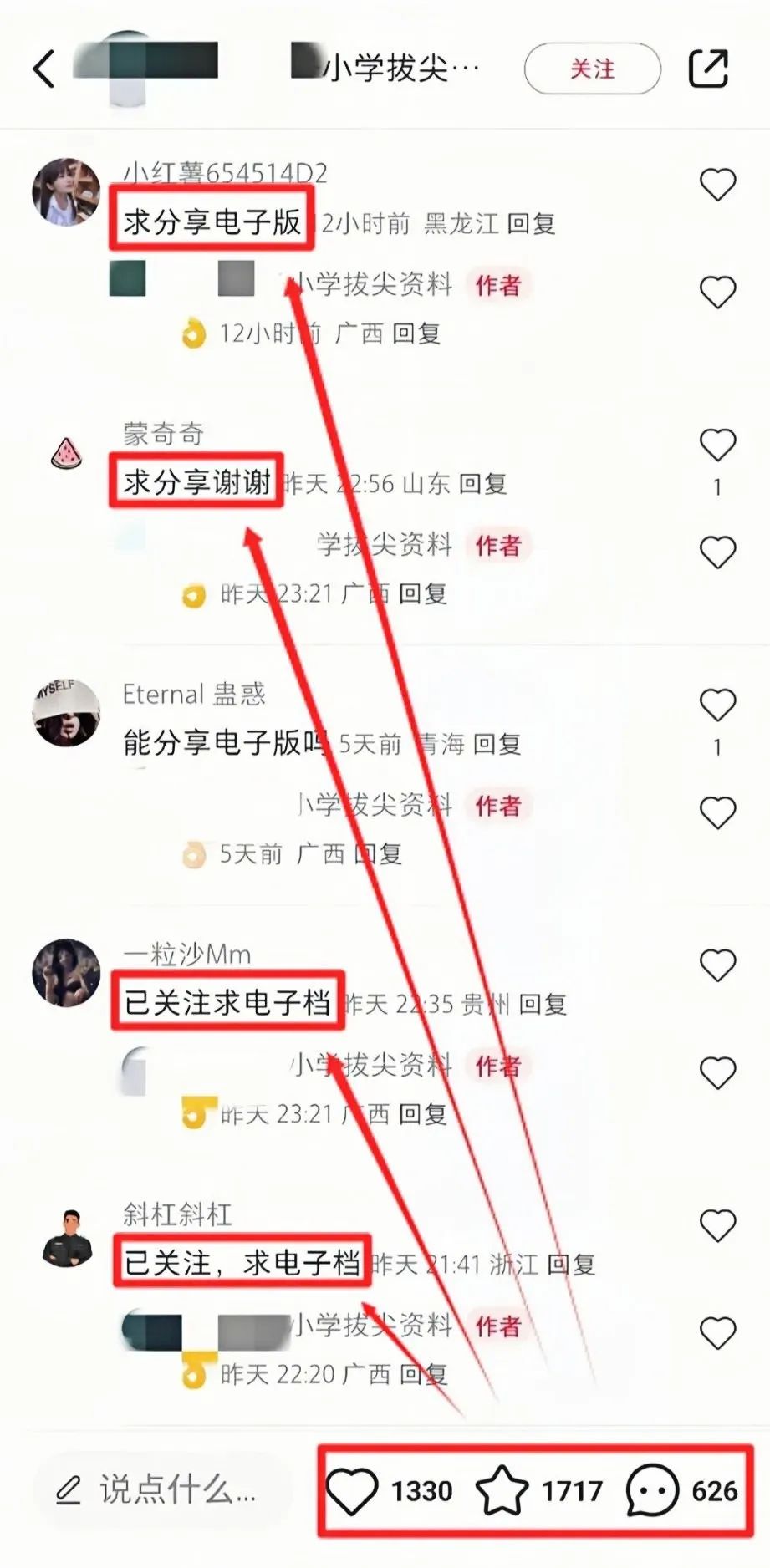Like 蒙奇奇's comment 求分享谢谢
Screen dimensions: 770x1568
pos(716,445)
